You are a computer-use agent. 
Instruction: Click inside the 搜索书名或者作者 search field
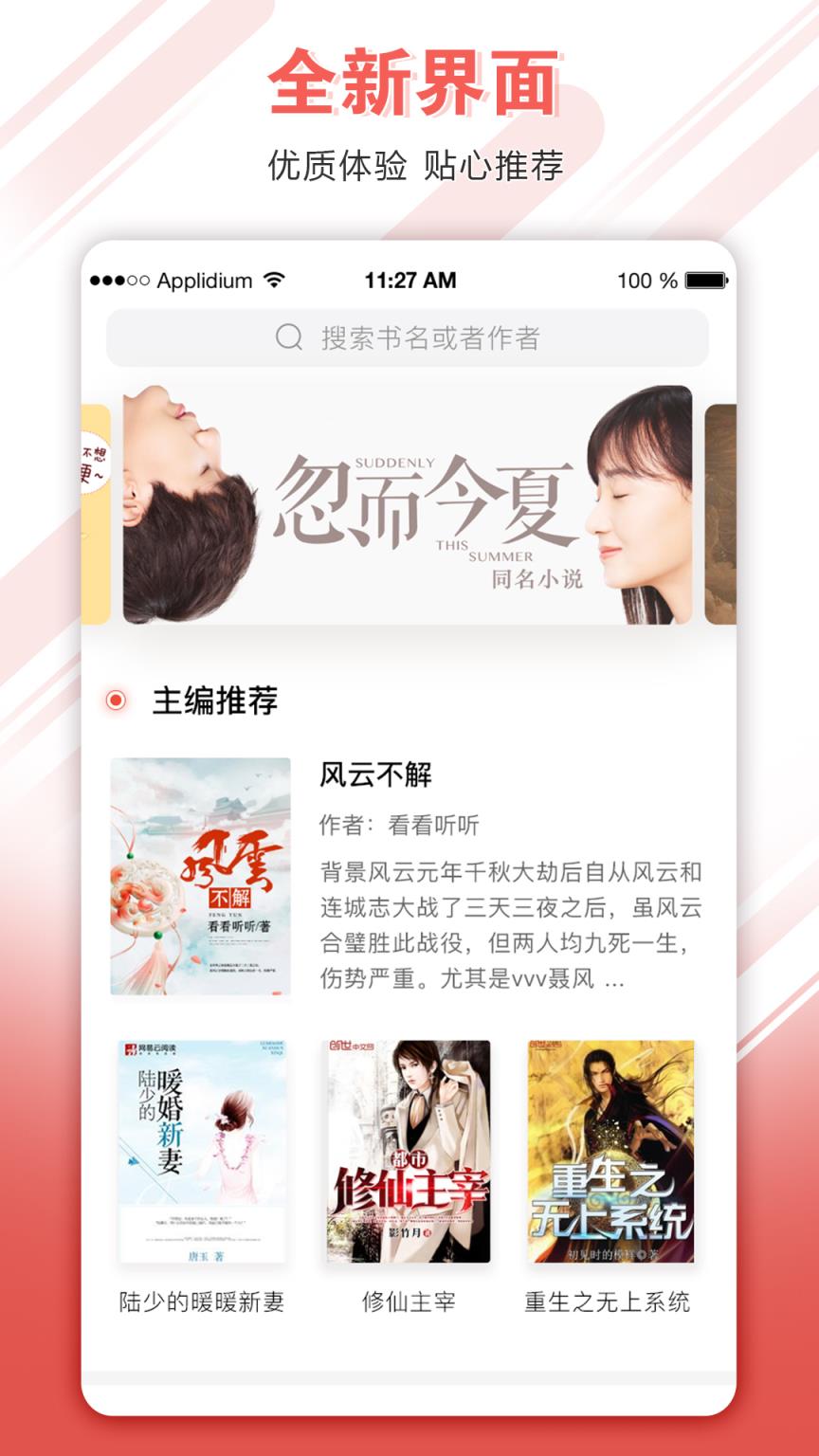427,337
